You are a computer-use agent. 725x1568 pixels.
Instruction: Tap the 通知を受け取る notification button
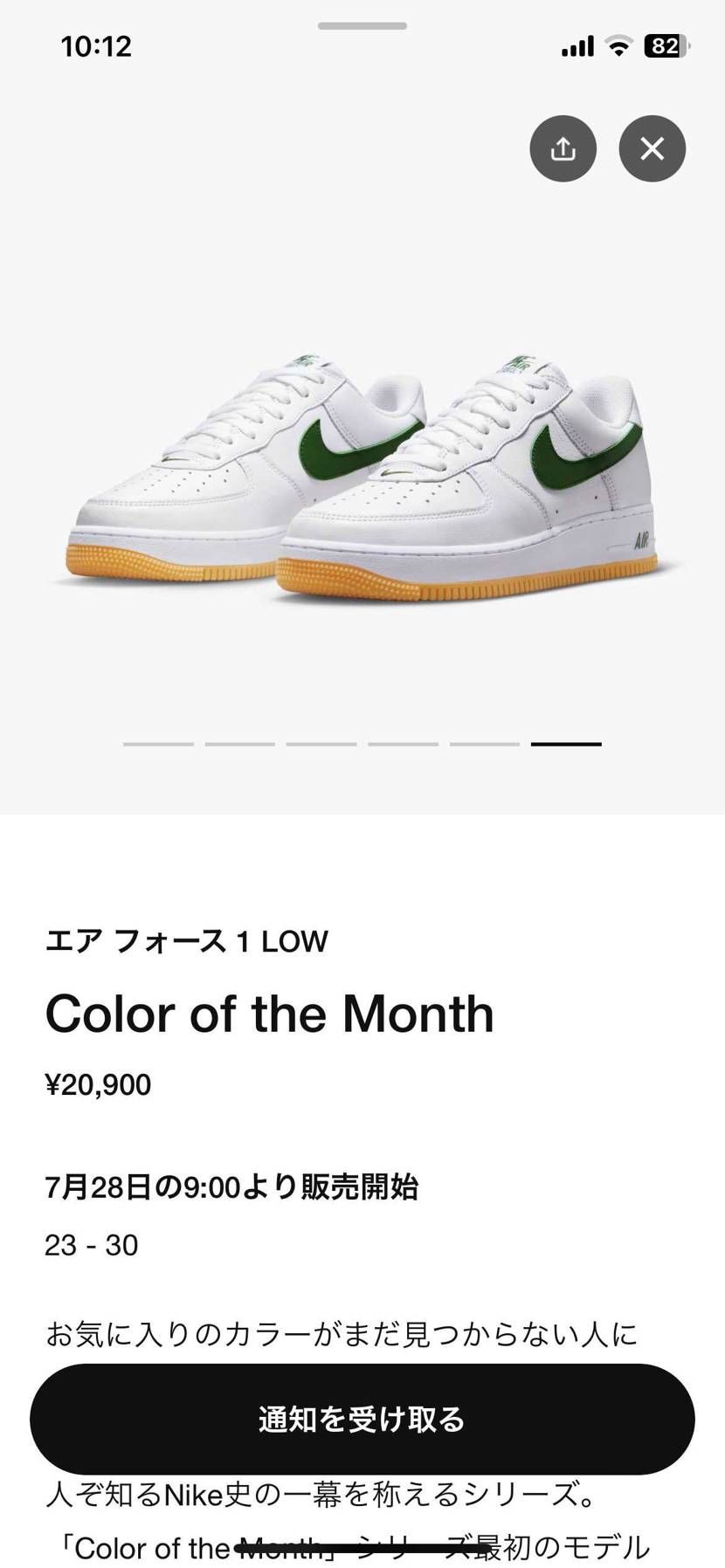(362, 1420)
